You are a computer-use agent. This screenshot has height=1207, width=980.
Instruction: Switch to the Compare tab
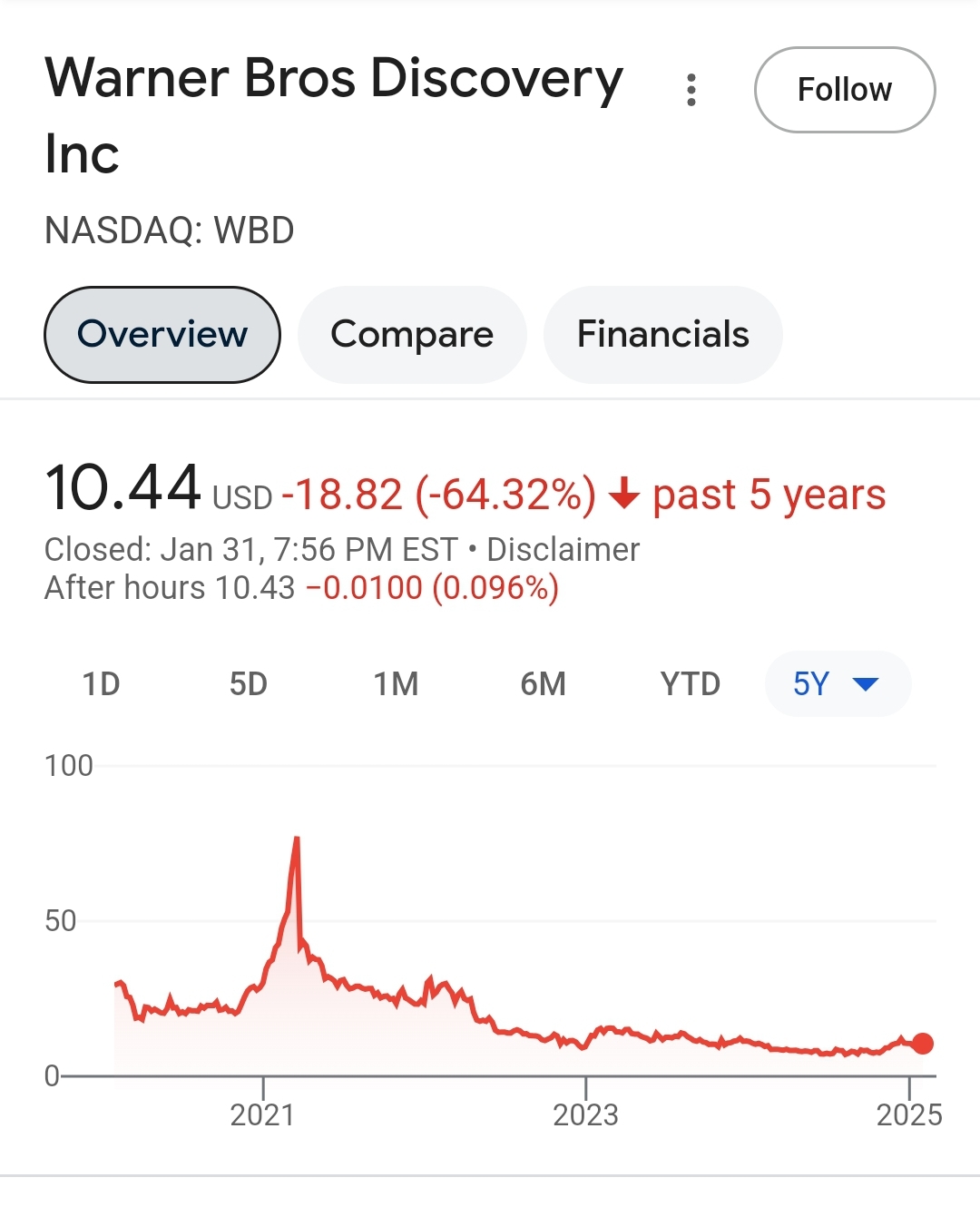coord(412,335)
